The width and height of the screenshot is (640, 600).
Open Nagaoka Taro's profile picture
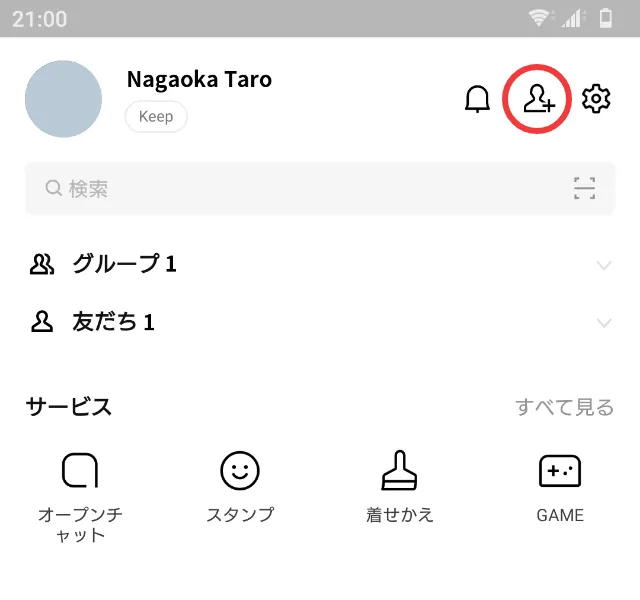pyautogui.click(x=63, y=99)
